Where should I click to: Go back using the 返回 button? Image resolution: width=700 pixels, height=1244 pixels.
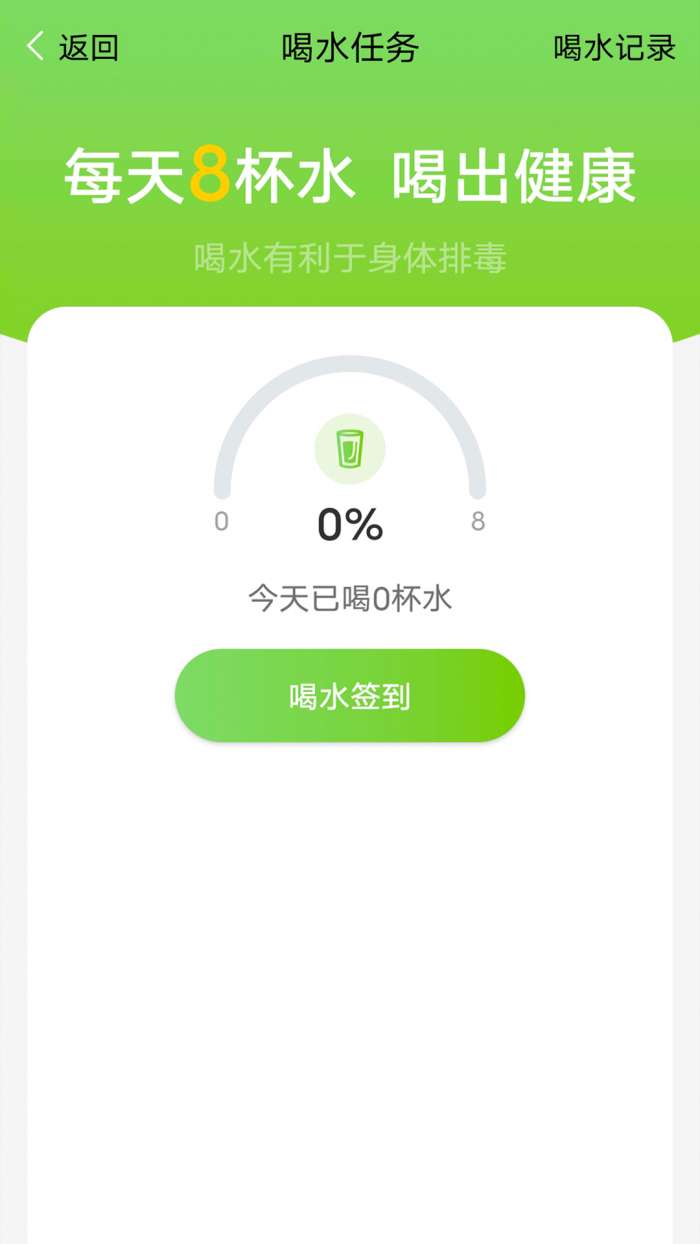(x=72, y=47)
